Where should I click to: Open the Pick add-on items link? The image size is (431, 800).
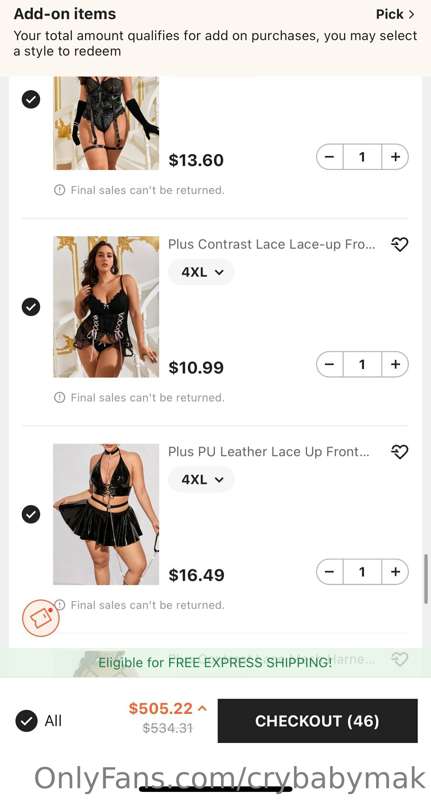(396, 14)
